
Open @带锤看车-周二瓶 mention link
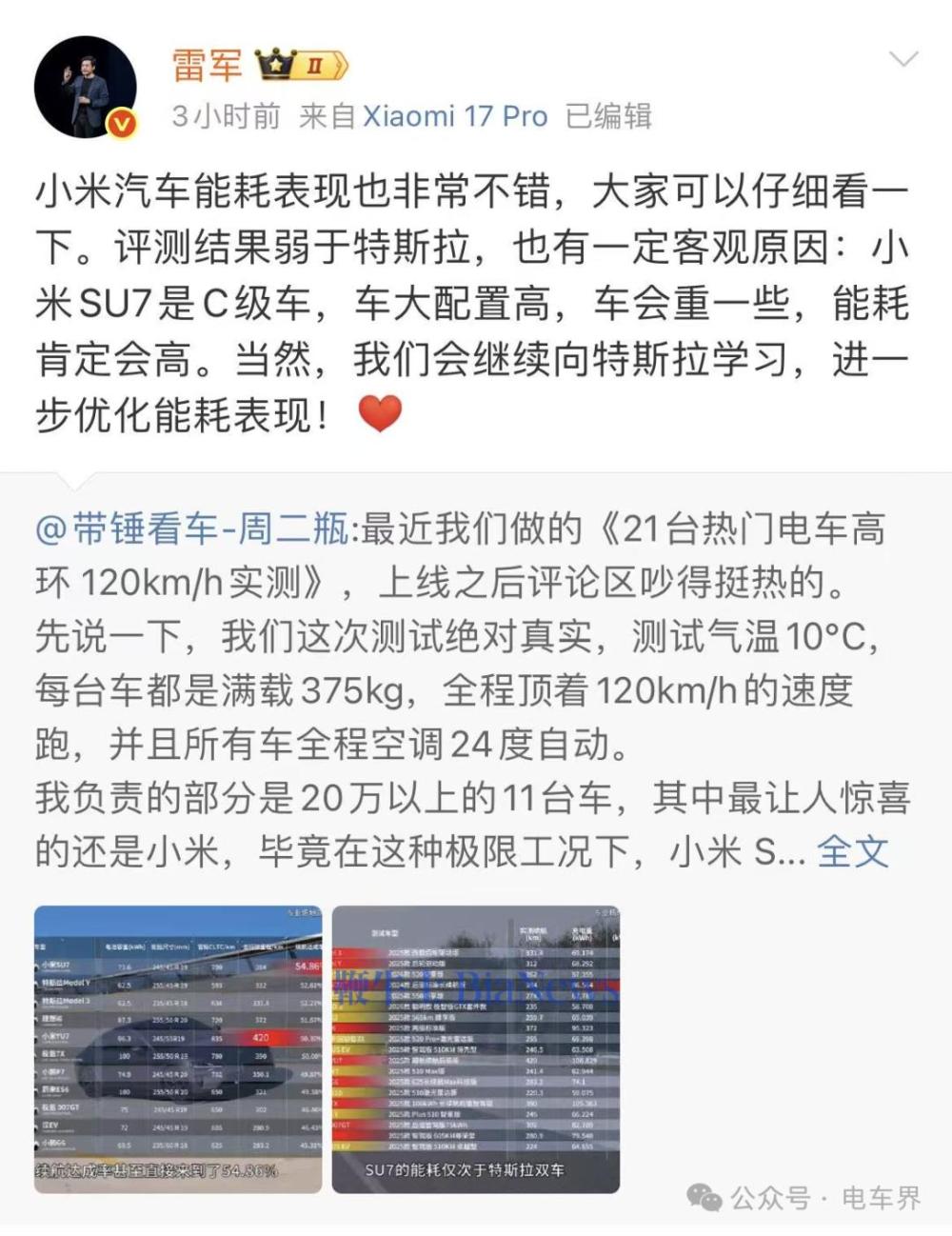(192, 528)
